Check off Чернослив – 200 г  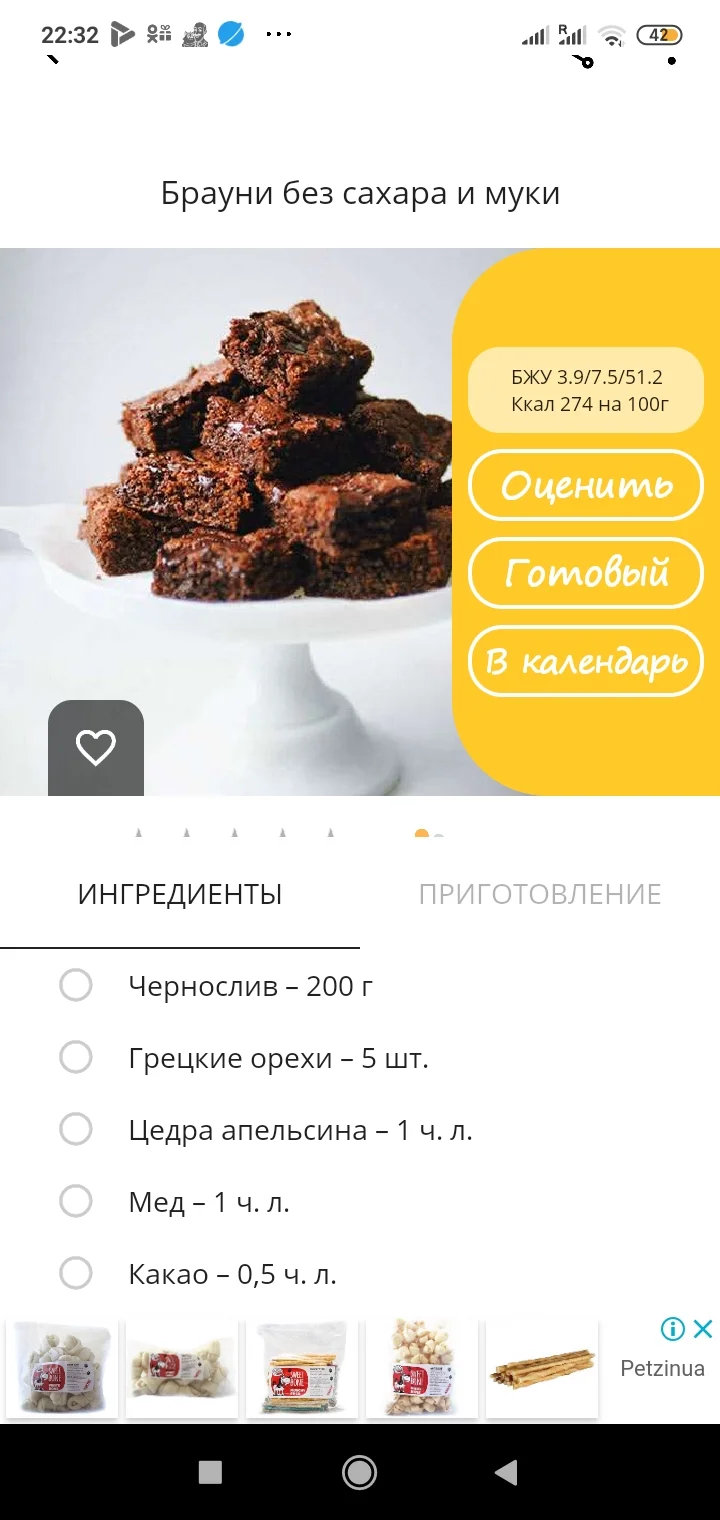pos(76,986)
